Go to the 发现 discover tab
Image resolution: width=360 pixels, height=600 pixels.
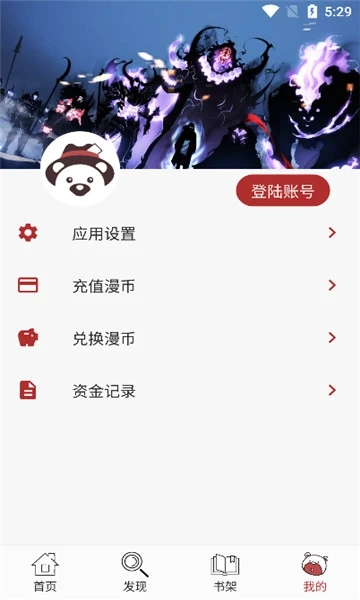point(135,572)
